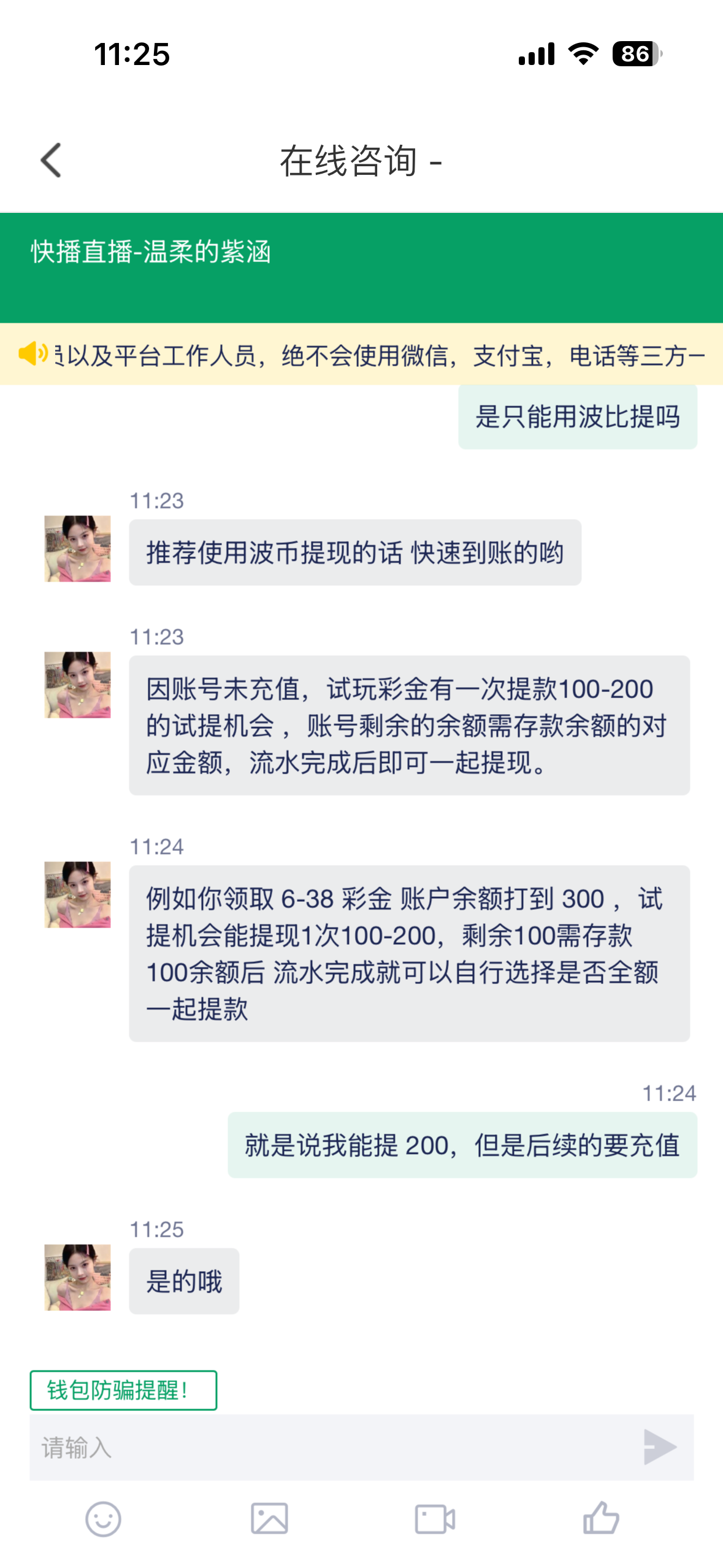The image size is (723, 1568).
Task: Focus the 请输入 message field
Action: (x=331, y=1448)
